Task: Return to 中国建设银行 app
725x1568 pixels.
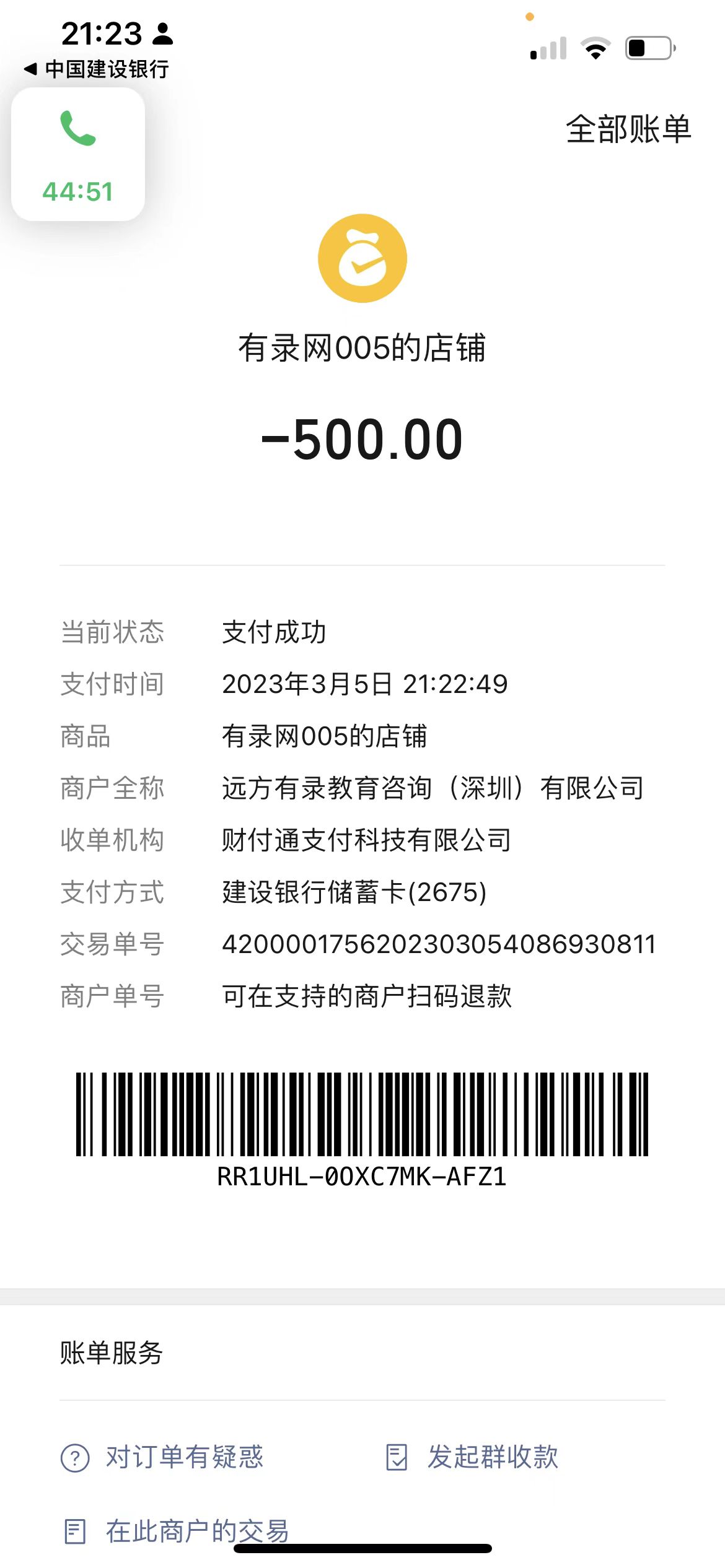Action: pos(97,69)
